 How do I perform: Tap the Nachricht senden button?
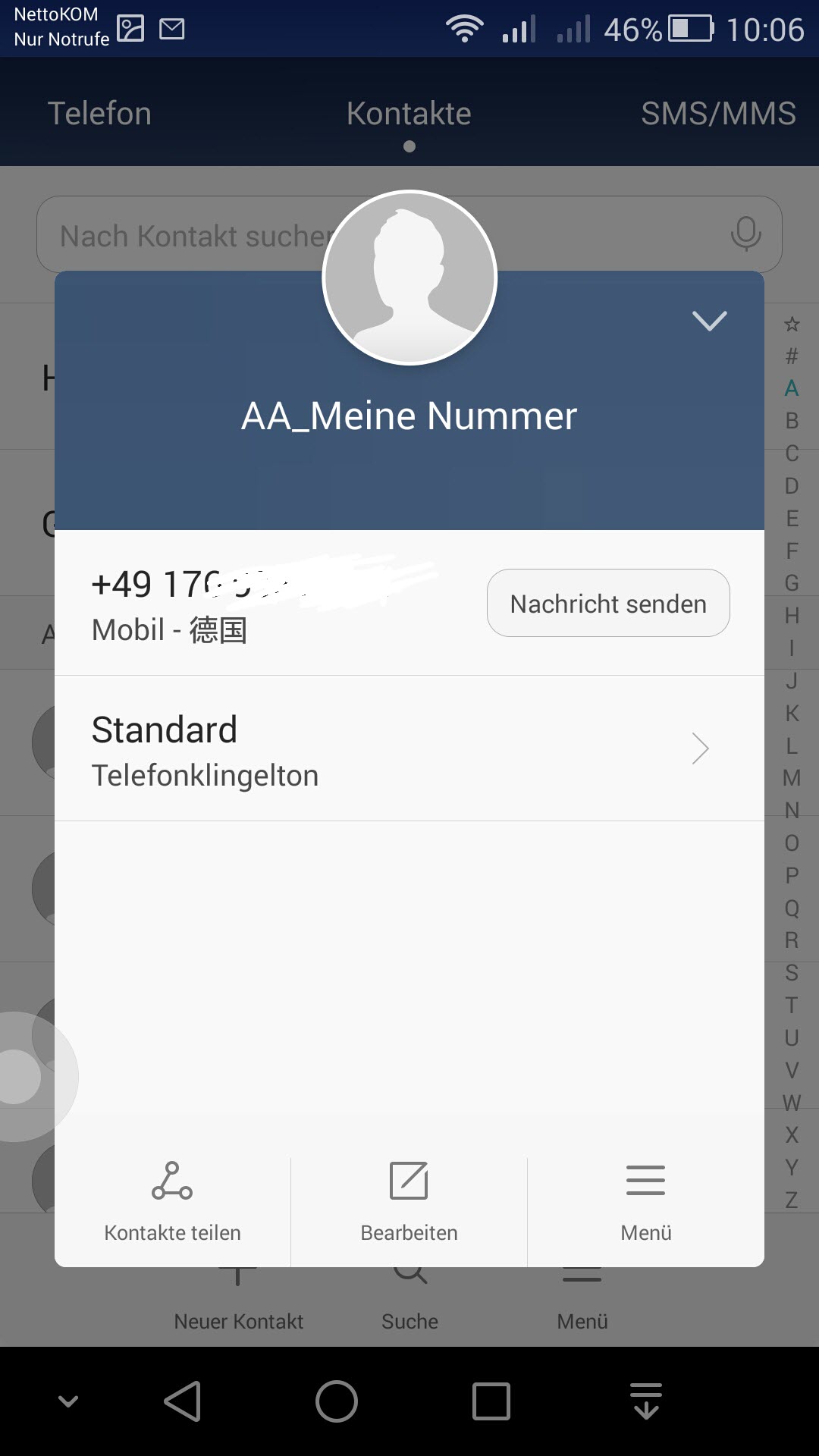(608, 603)
